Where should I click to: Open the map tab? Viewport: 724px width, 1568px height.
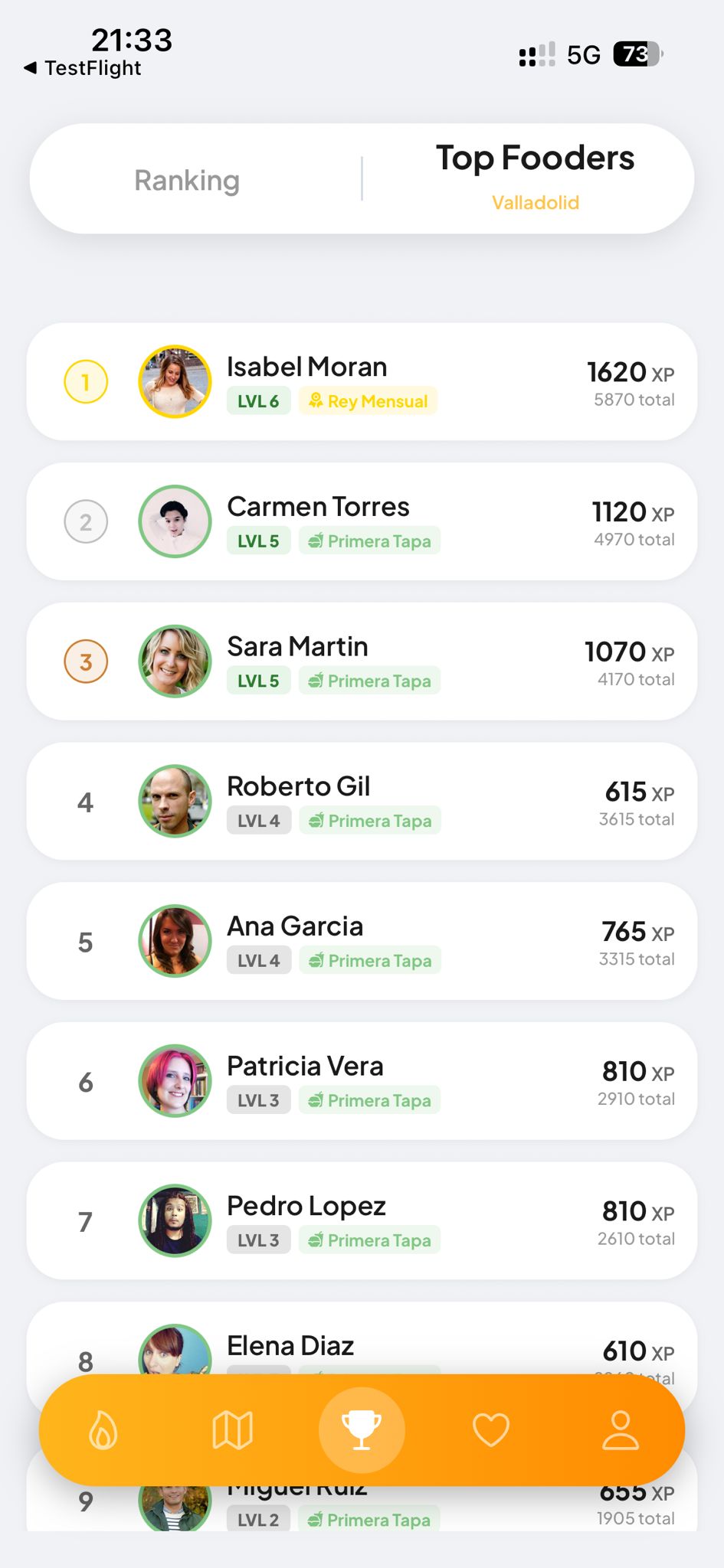pos(232,1430)
